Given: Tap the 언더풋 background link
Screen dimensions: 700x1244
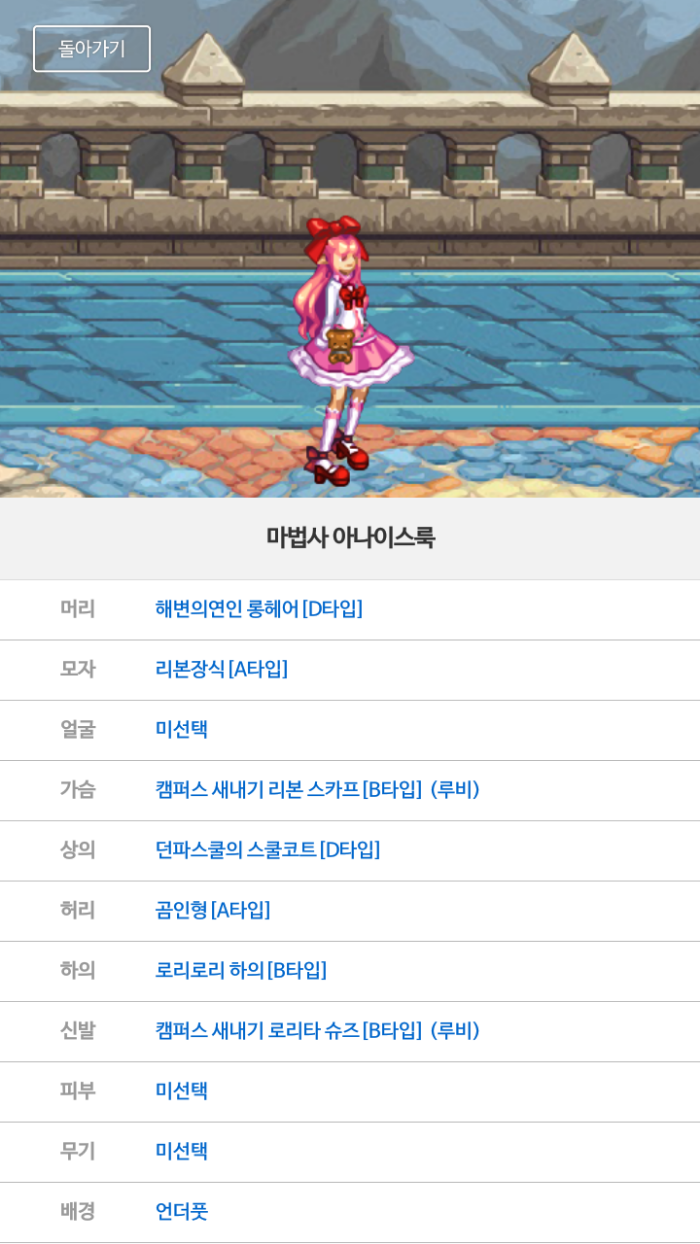Looking at the screenshot, I should pyautogui.click(x=181, y=1212).
